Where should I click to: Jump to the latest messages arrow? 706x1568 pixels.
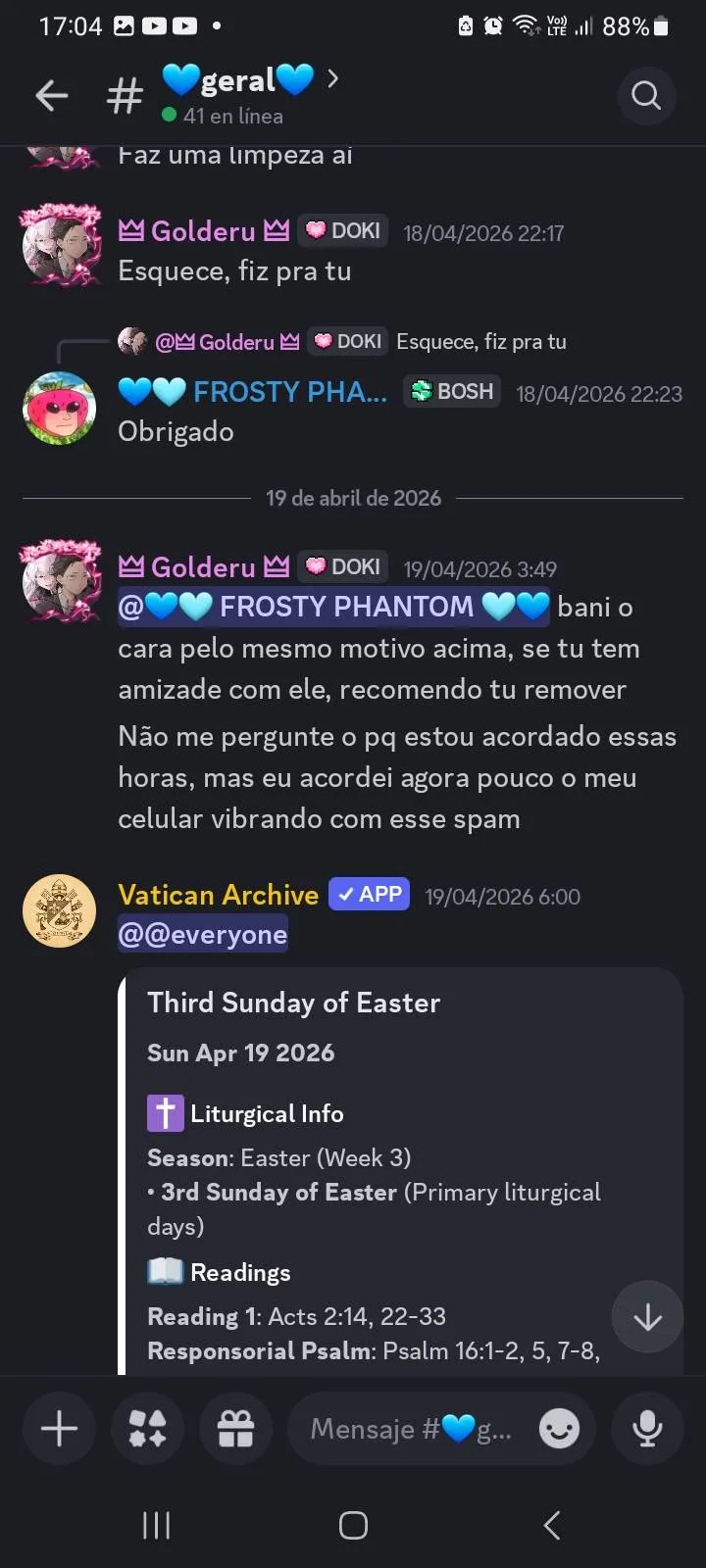pos(647,1317)
